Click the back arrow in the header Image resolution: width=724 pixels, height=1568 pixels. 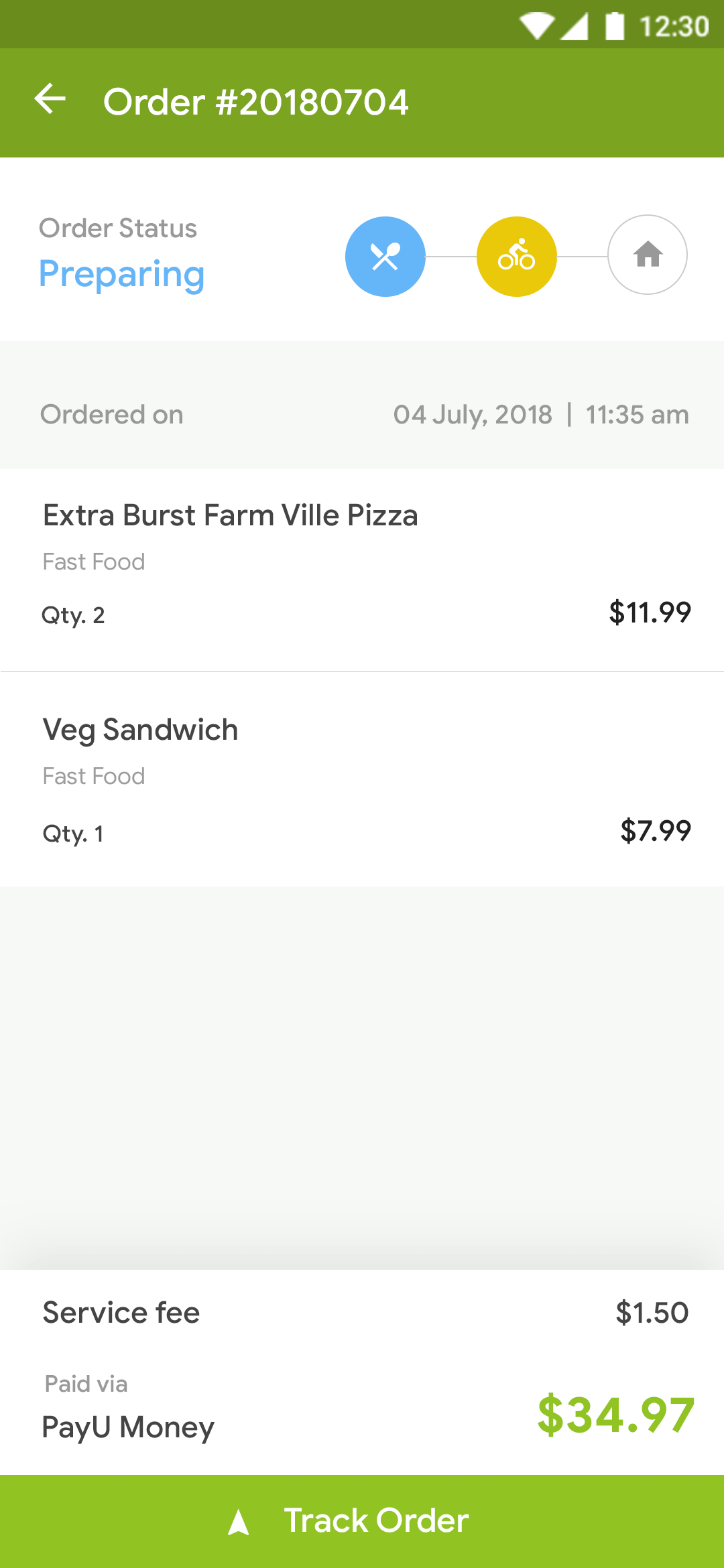pos(50,101)
